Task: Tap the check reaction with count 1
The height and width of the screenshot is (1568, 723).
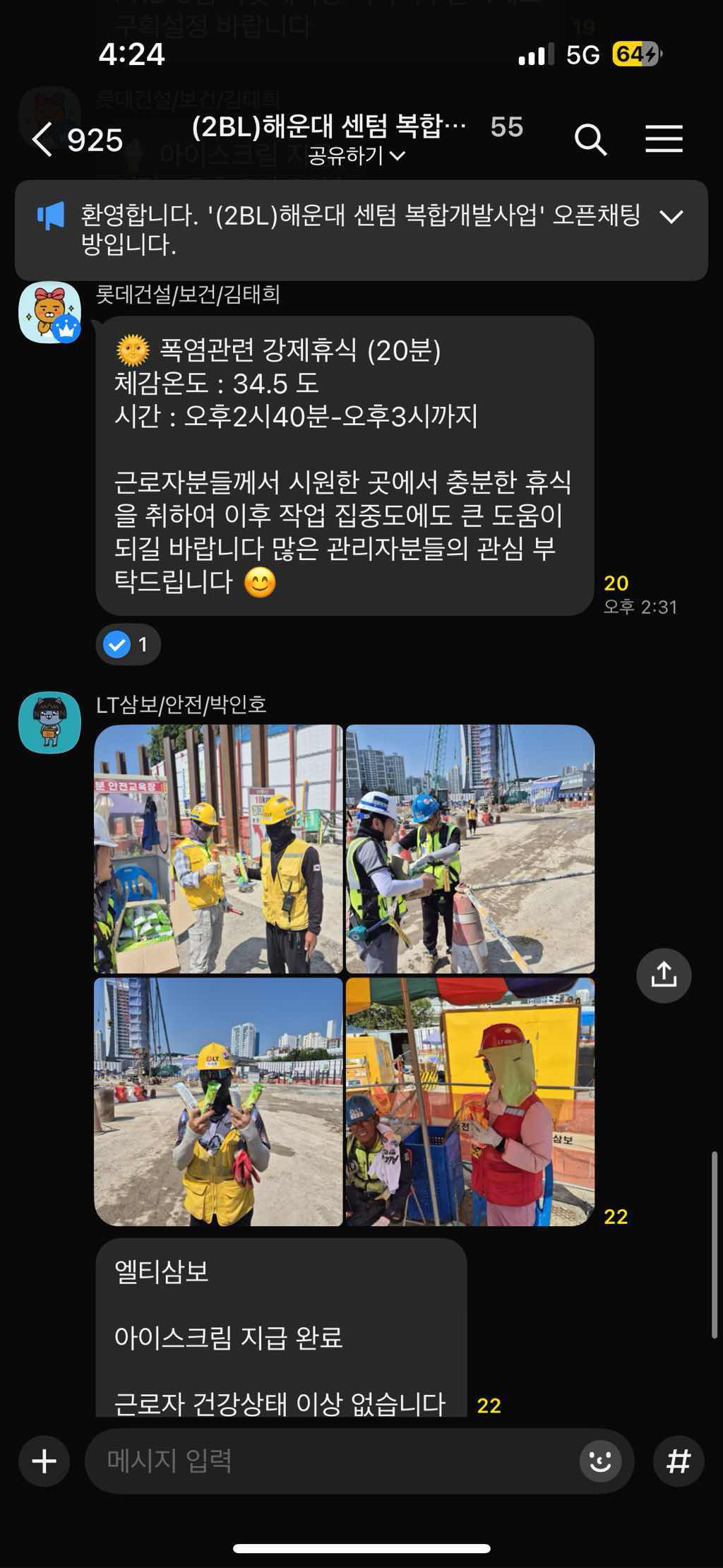Action: [128, 644]
